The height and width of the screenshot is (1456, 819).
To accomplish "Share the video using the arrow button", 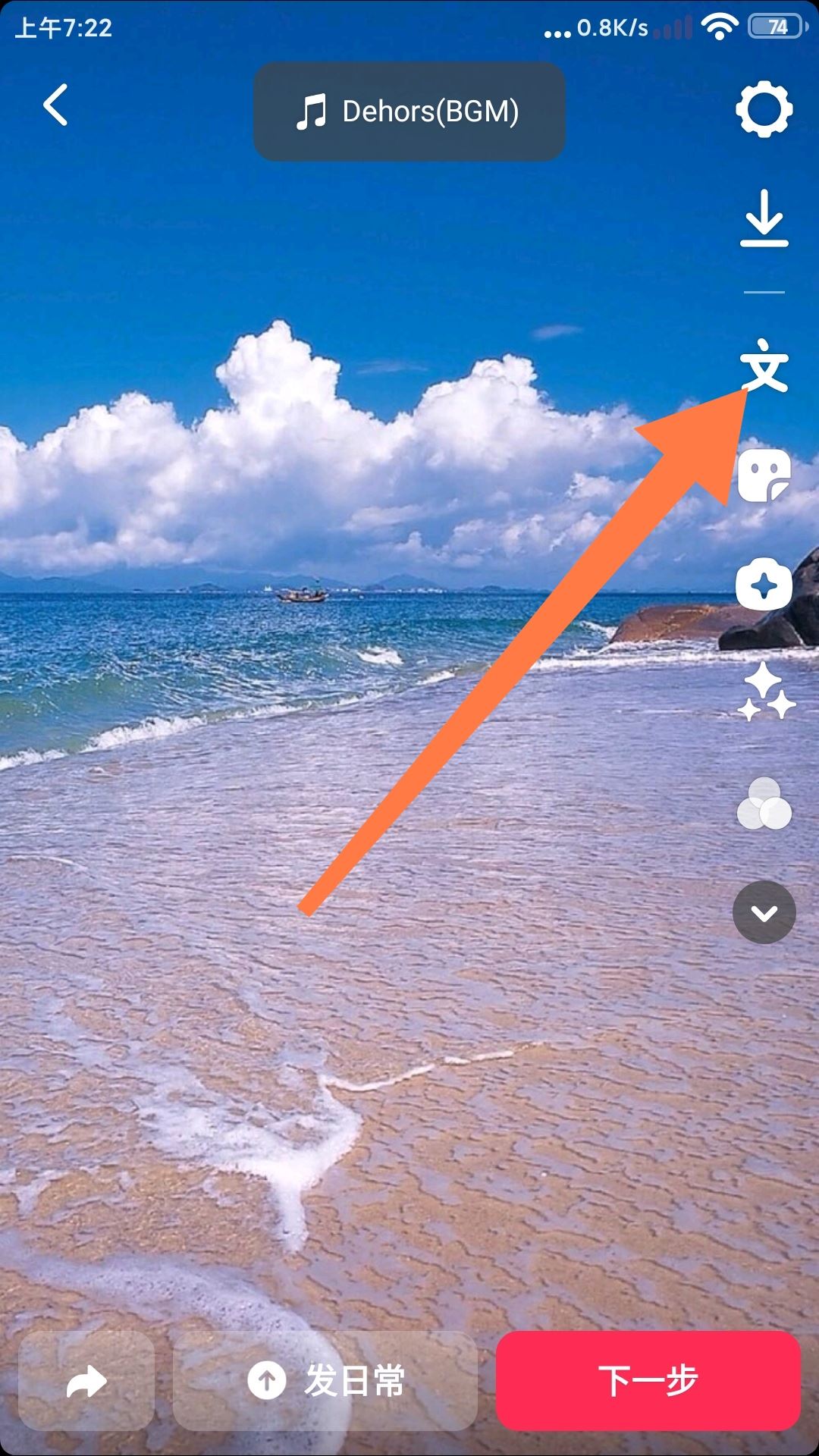I will 86,1381.
